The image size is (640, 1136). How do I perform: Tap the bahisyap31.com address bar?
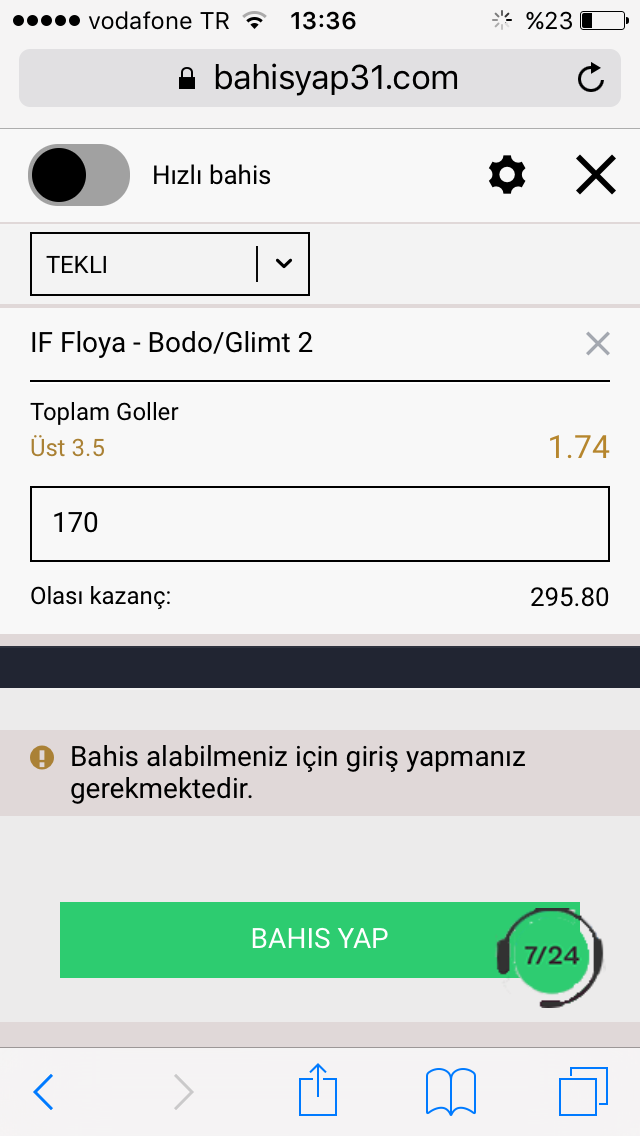(320, 78)
